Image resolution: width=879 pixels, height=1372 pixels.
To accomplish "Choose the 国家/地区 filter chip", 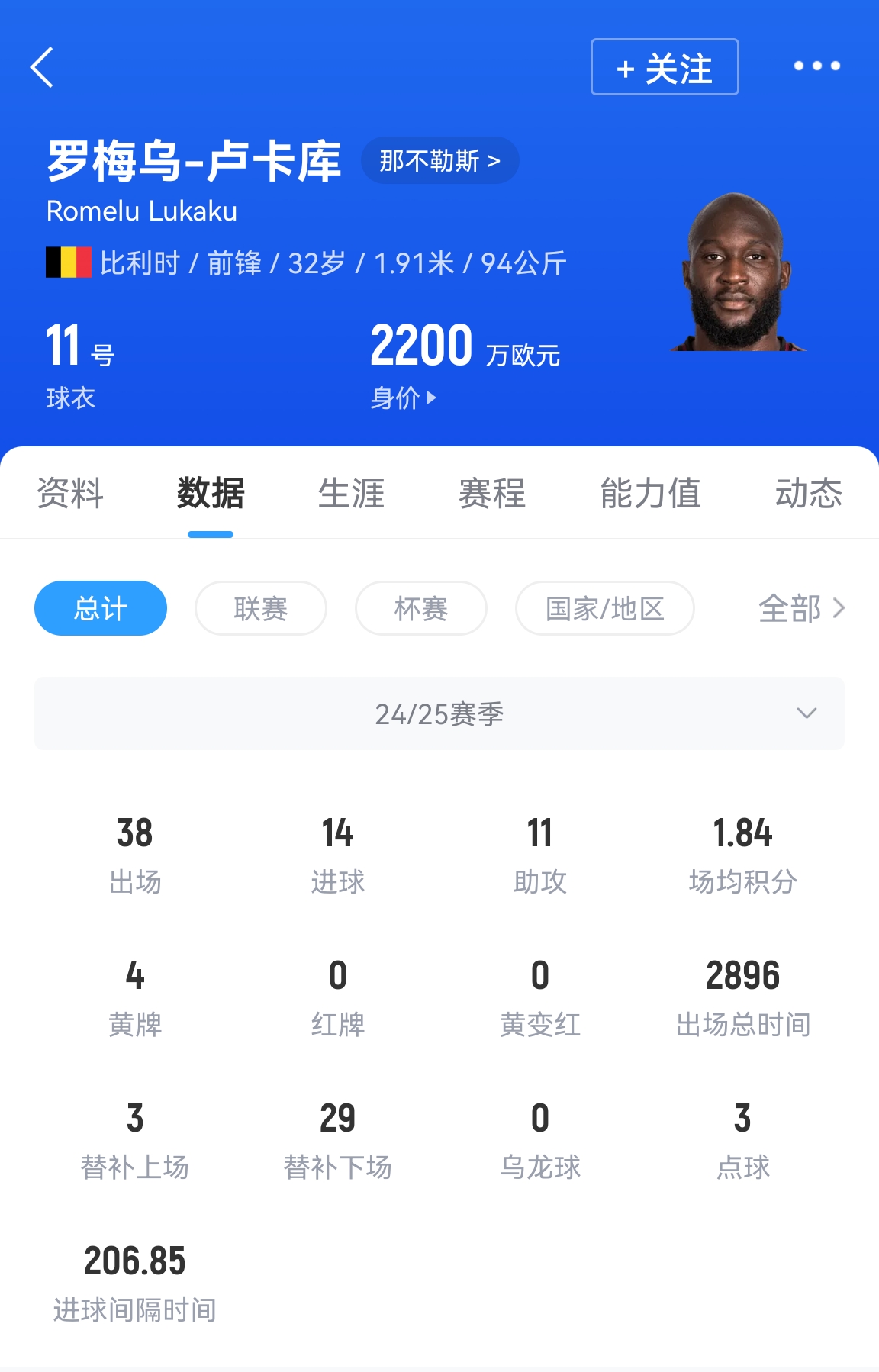I will 604,608.
